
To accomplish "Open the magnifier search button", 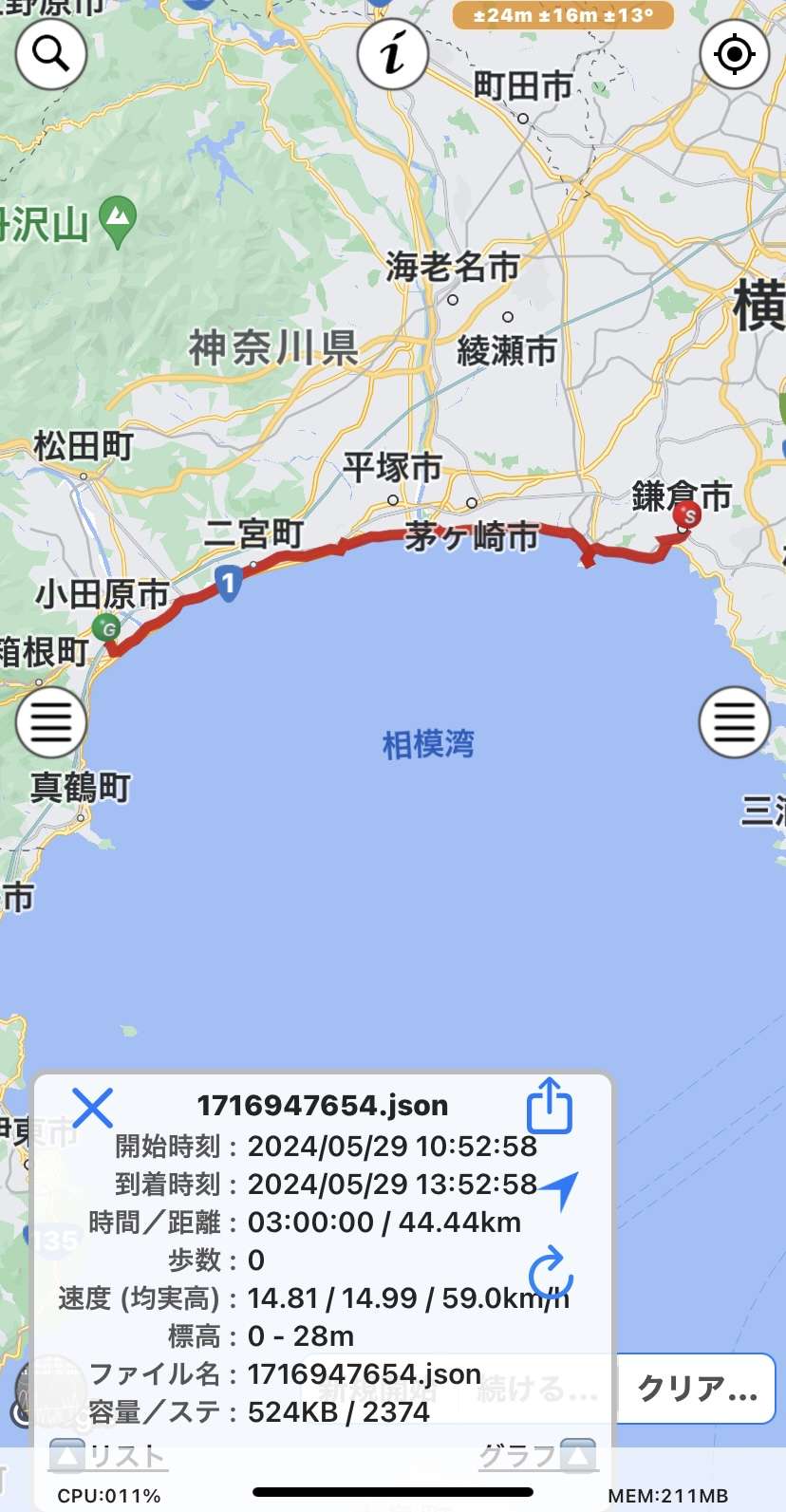I will pyautogui.click(x=51, y=54).
